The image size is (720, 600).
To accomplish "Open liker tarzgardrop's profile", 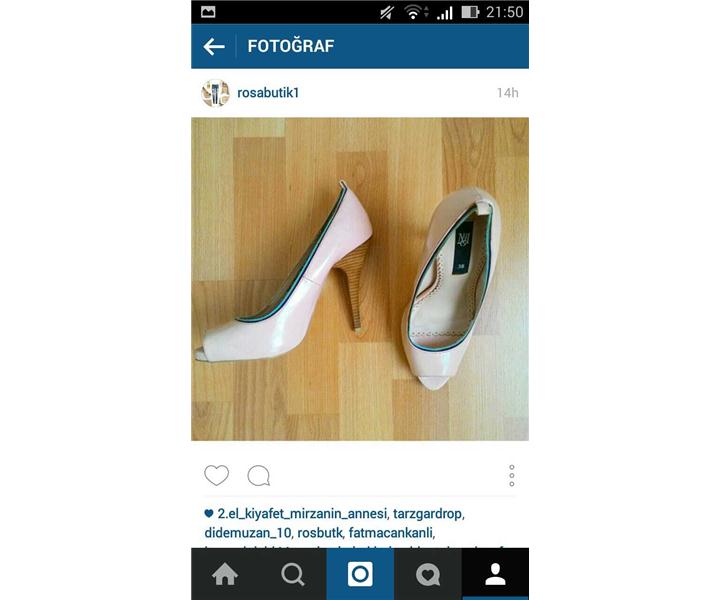I will [x=427, y=514].
